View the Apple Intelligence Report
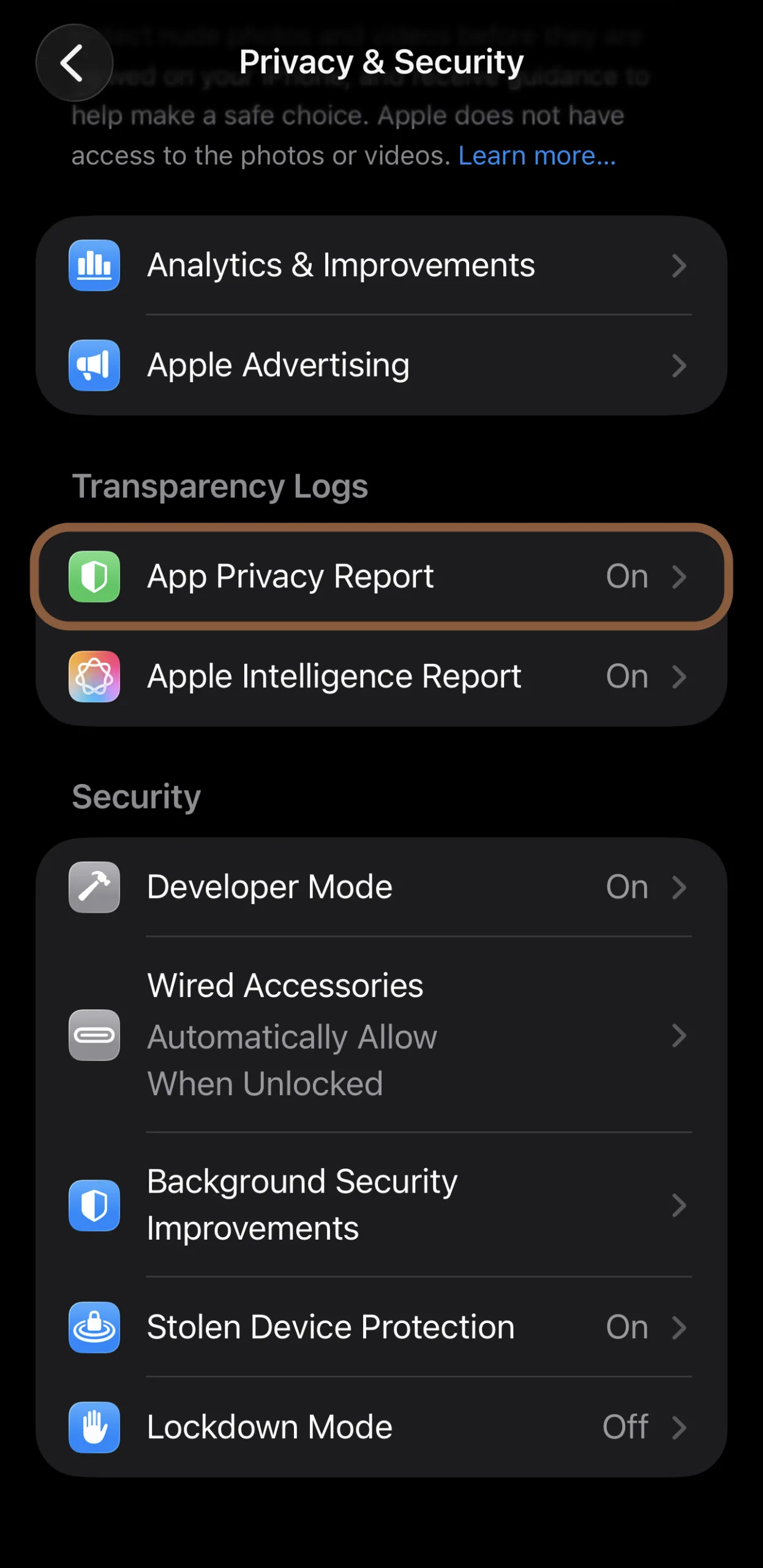Viewport: 763px width, 1568px height. (381, 677)
